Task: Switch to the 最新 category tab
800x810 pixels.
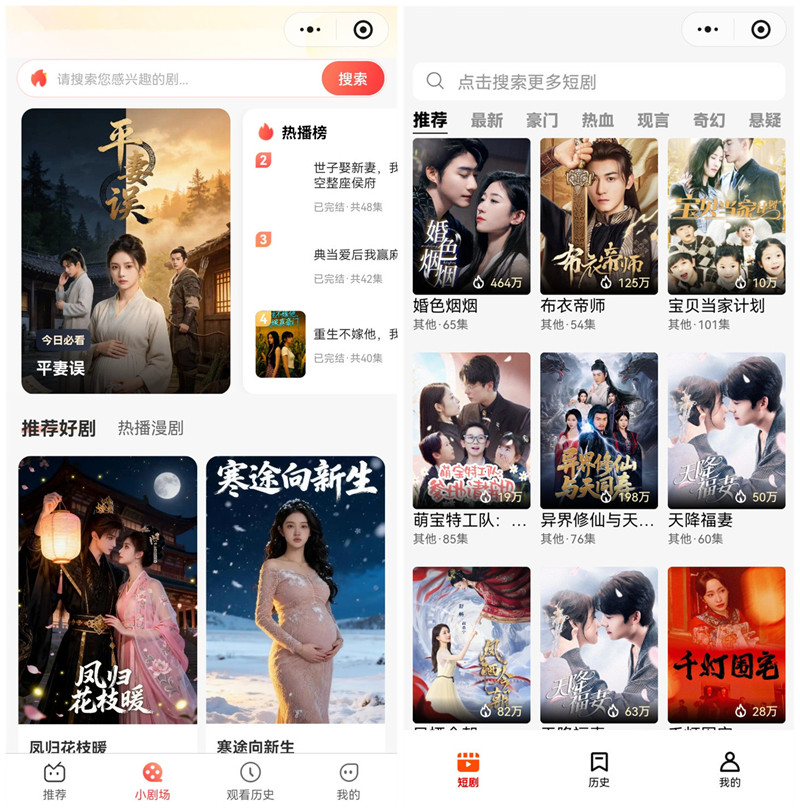Action: 487,120
